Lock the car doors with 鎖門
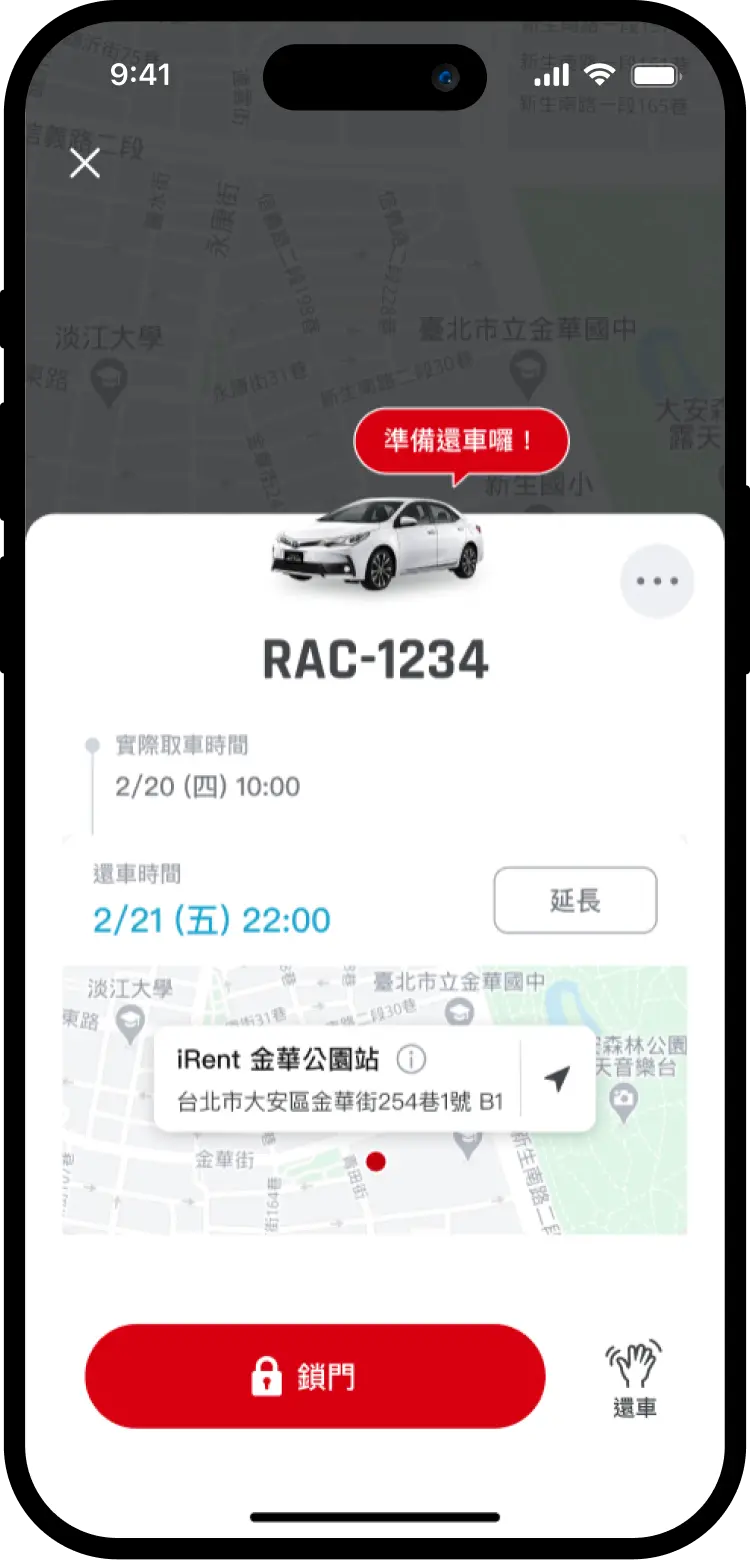This screenshot has height=1560, width=750. coord(315,1376)
